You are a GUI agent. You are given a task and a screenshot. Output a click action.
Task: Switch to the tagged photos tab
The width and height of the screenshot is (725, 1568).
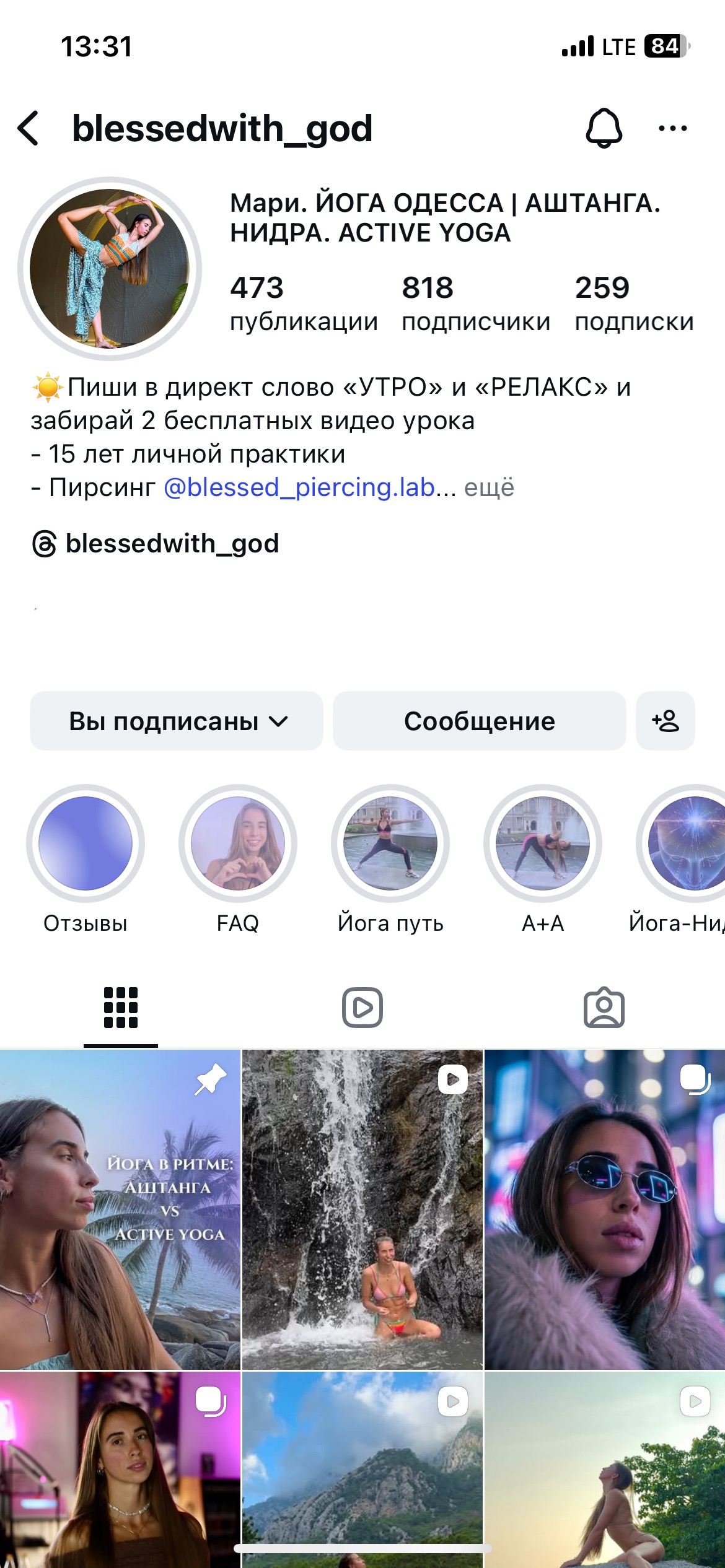point(604,1008)
